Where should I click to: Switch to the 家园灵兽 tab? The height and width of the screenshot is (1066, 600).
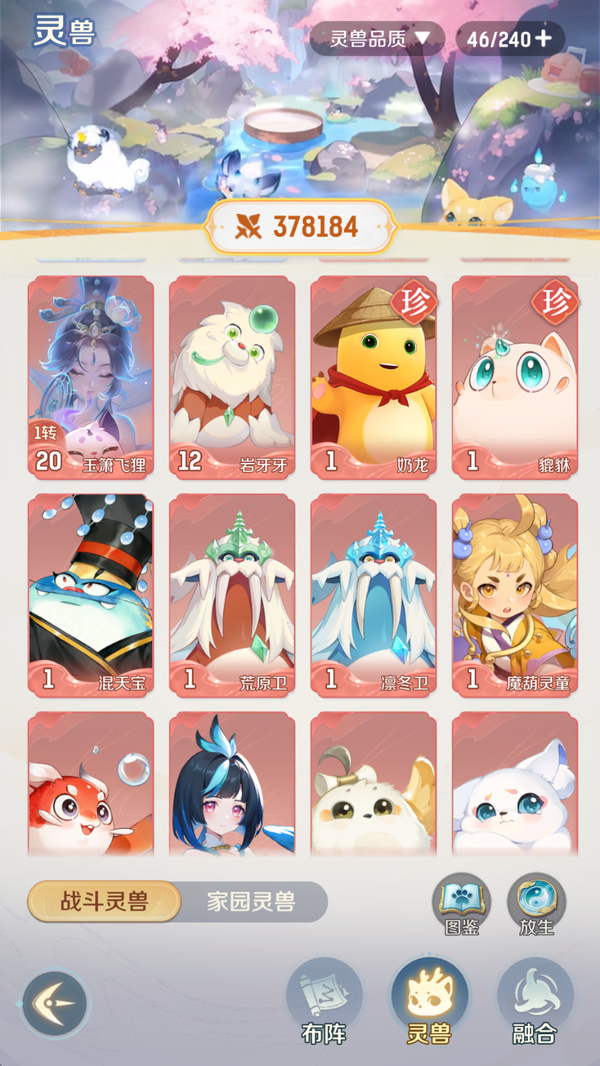pos(251,902)
